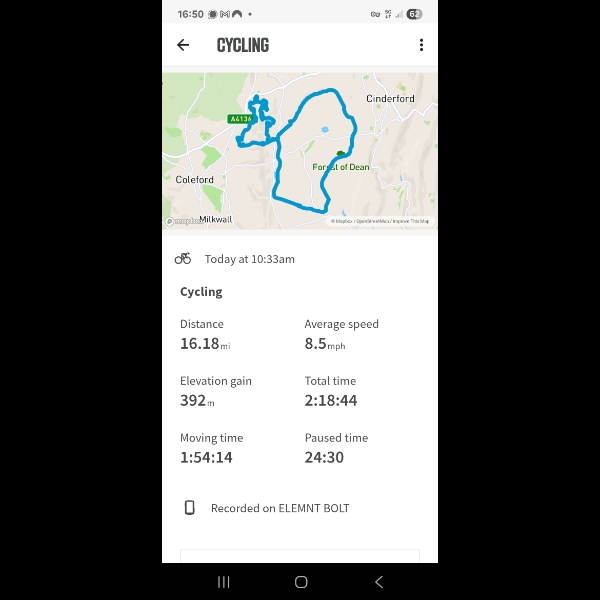Go back using the top-left arrow
600x600 pixels.
pyautogui.click(x=183, y=45)
